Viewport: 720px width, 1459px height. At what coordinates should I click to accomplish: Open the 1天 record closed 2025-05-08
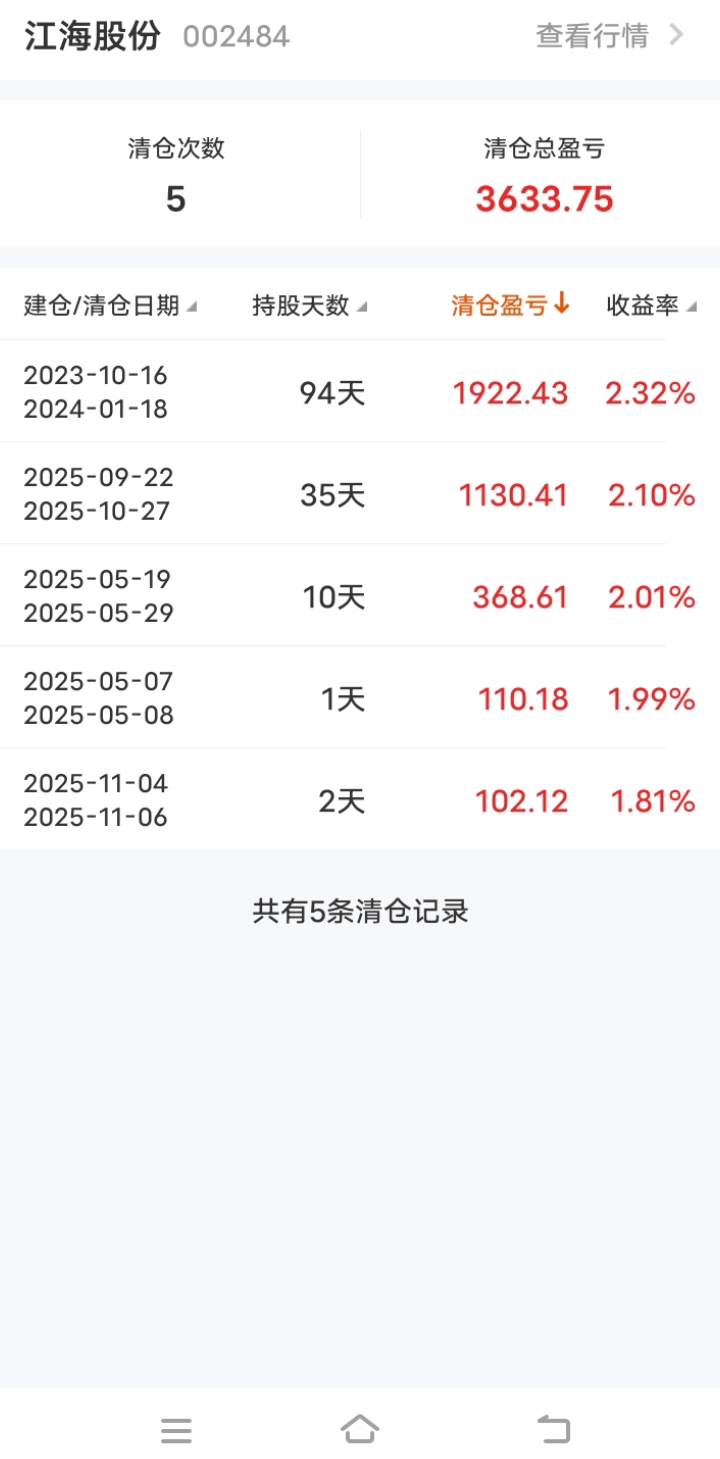pos(360,698)
